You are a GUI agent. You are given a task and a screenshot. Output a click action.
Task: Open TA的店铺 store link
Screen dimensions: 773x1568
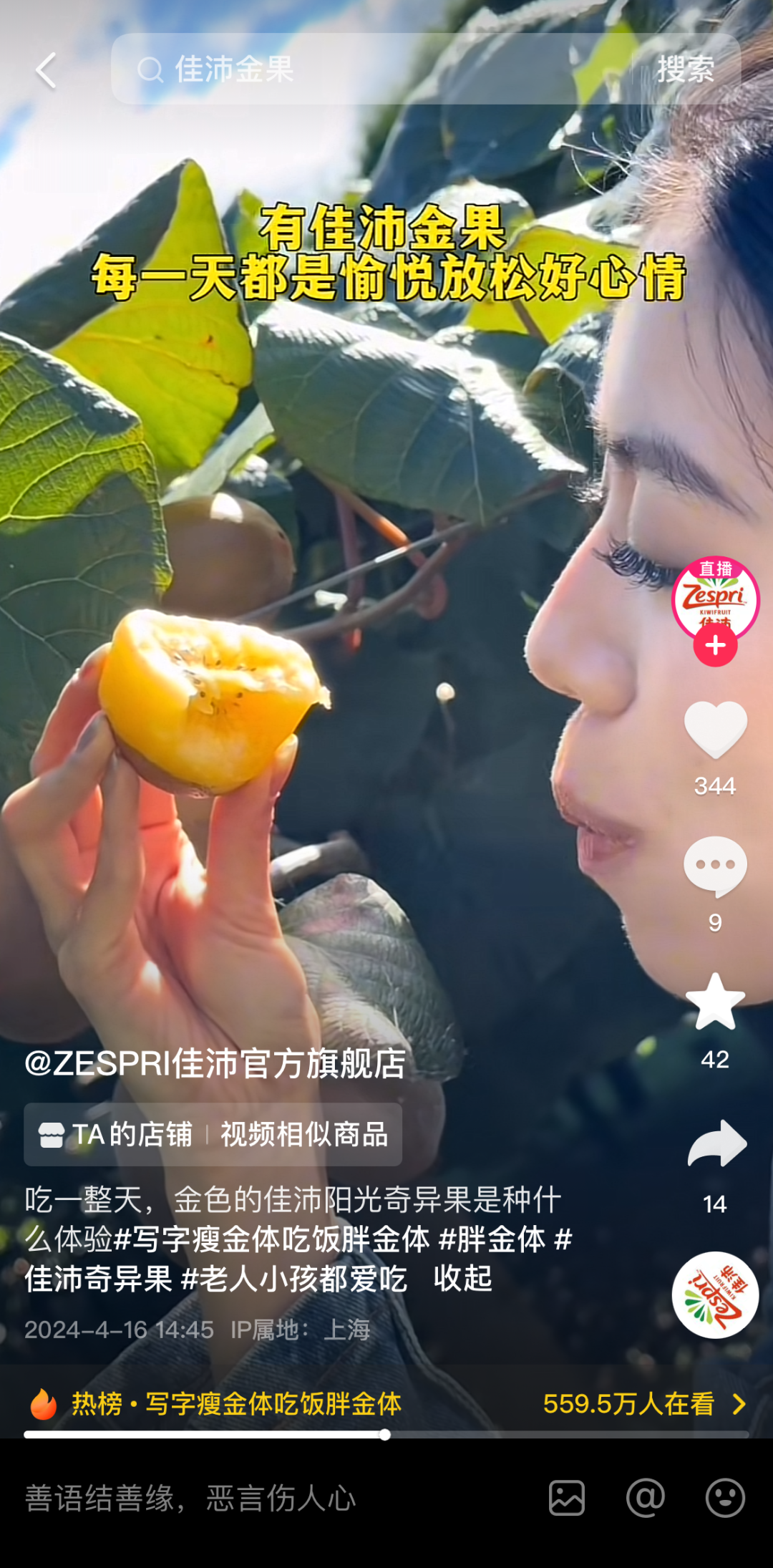pos(115,1135)
